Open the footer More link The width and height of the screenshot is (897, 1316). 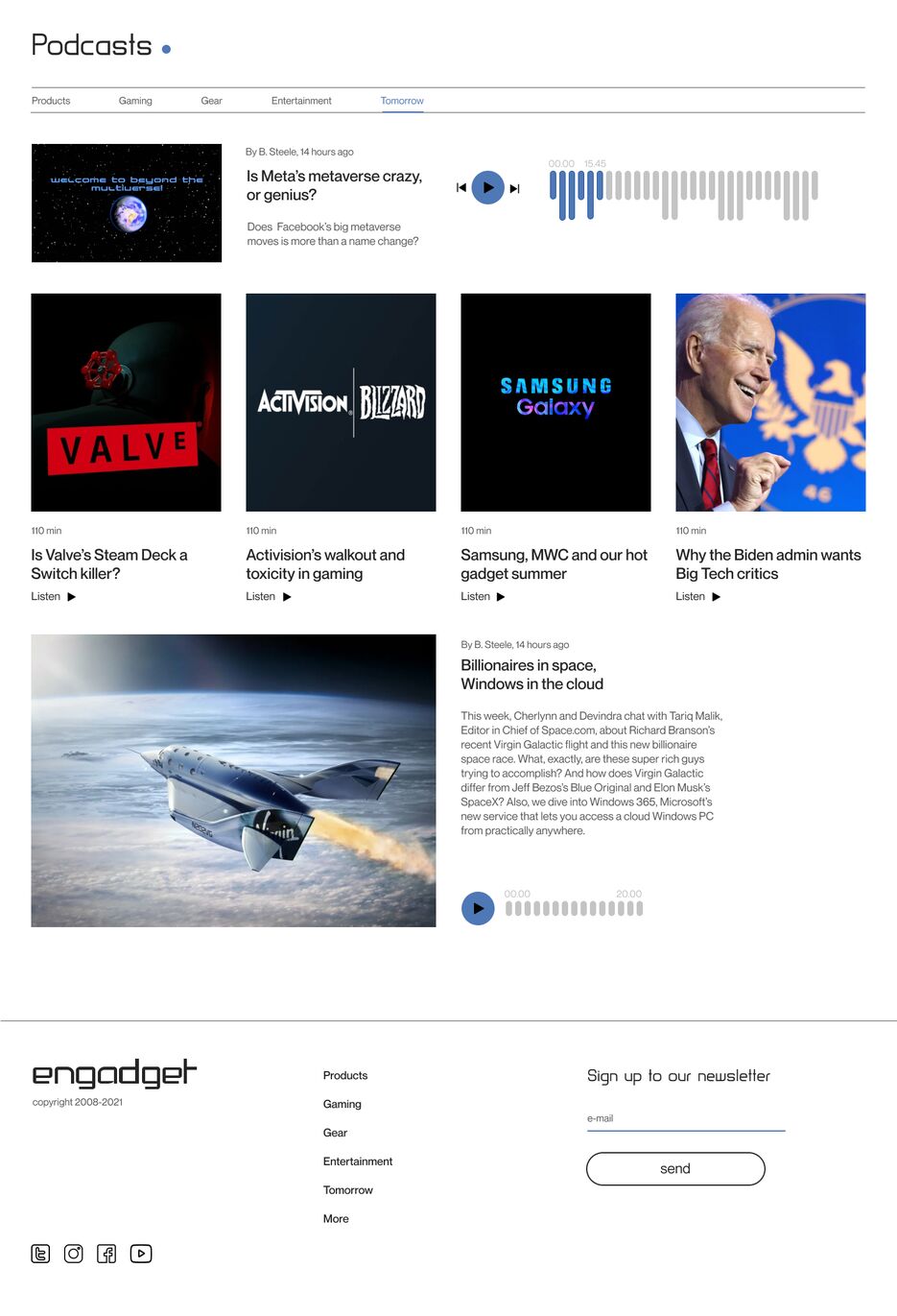(336, 1218)
